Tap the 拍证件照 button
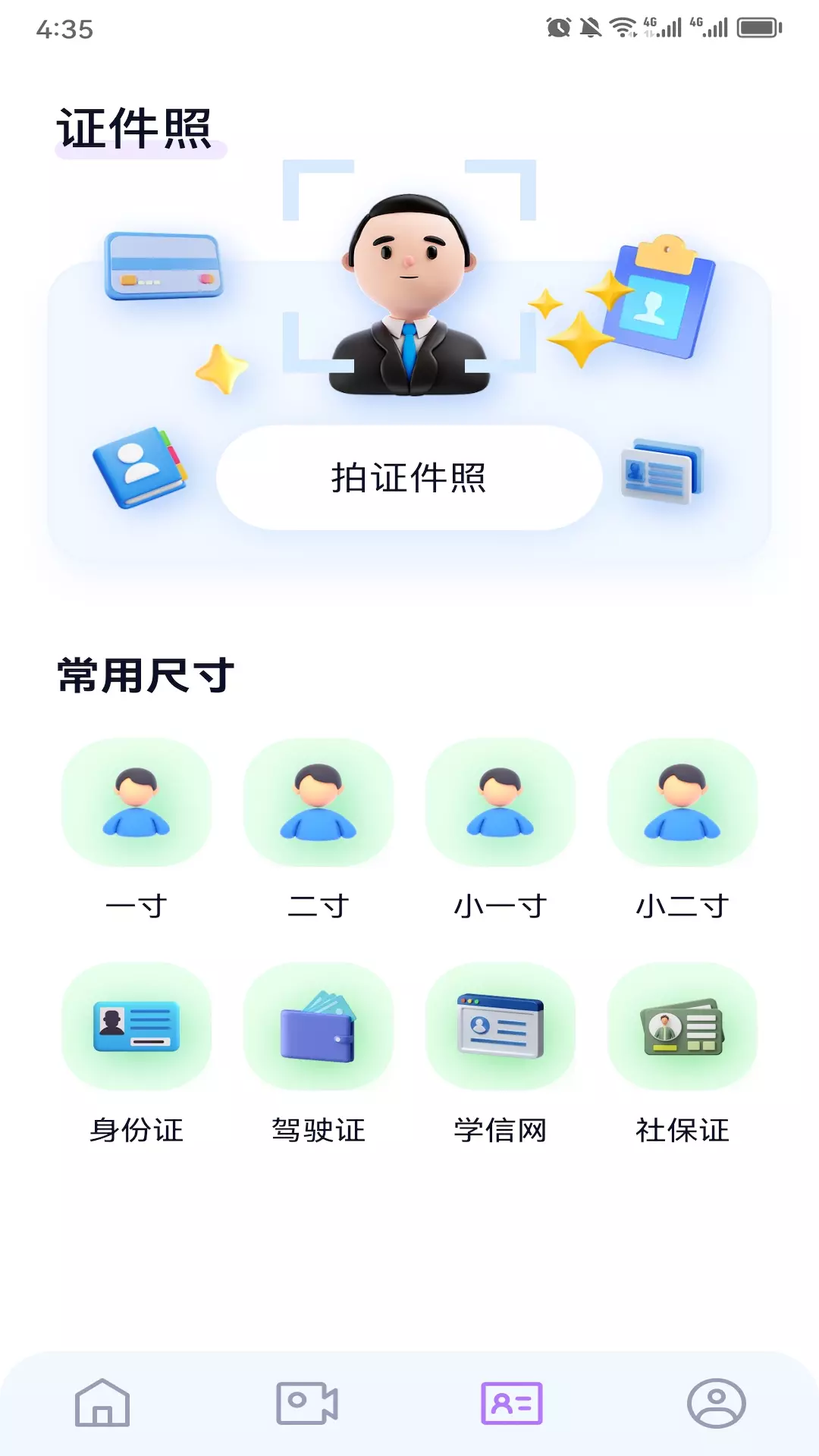Viewport: 819px width, 1456px height. click(409, 478)
